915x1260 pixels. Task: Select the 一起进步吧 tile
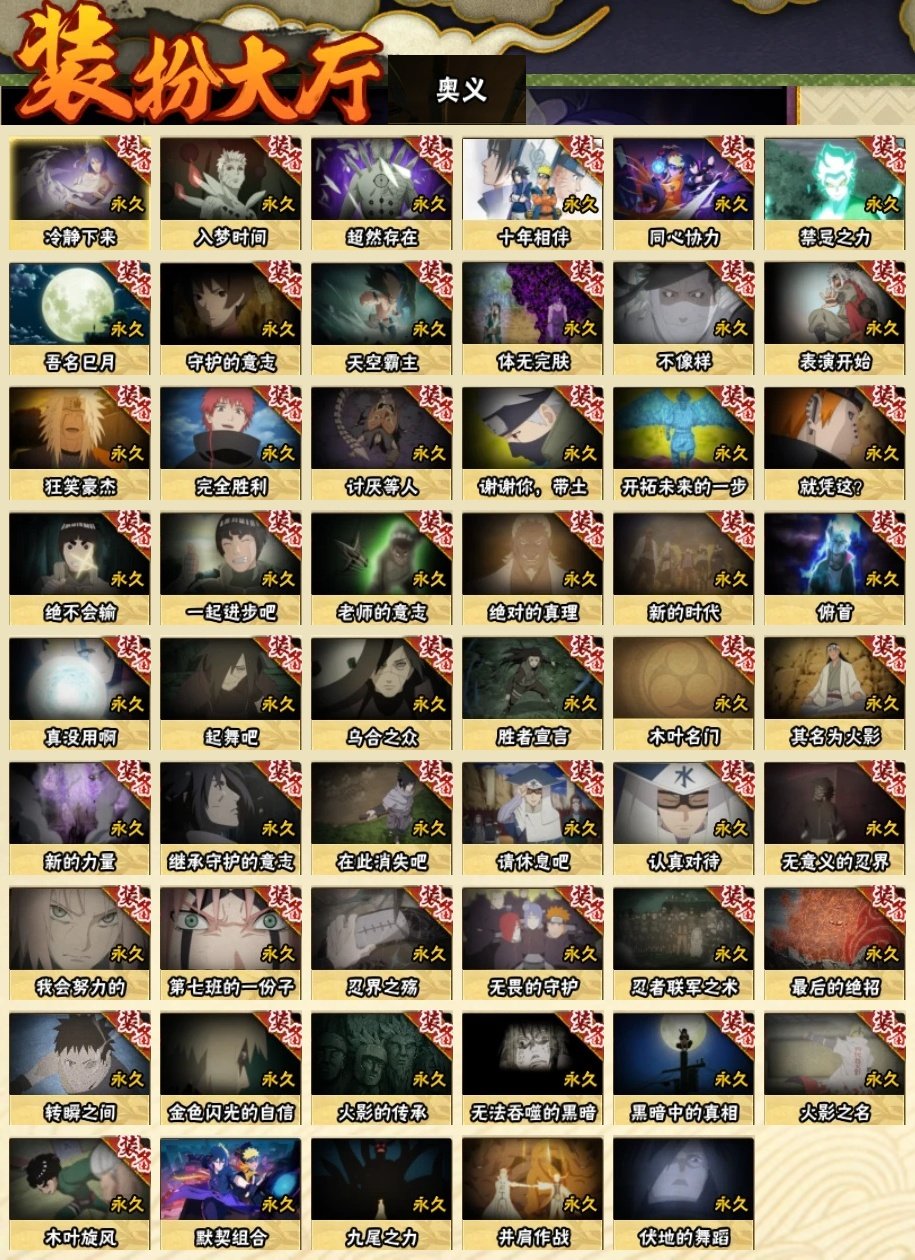(x=231, y=567)
